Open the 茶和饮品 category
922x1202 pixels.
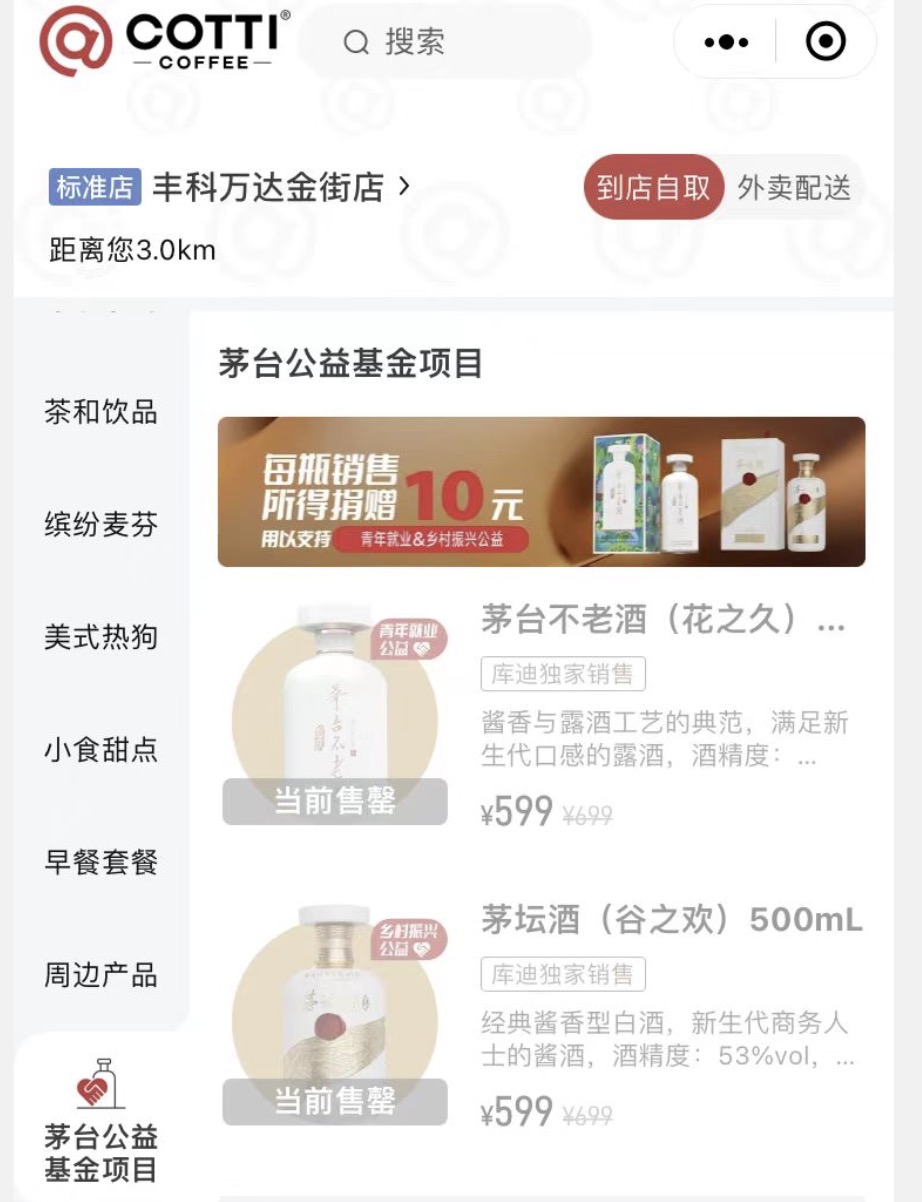coord(101,412)
